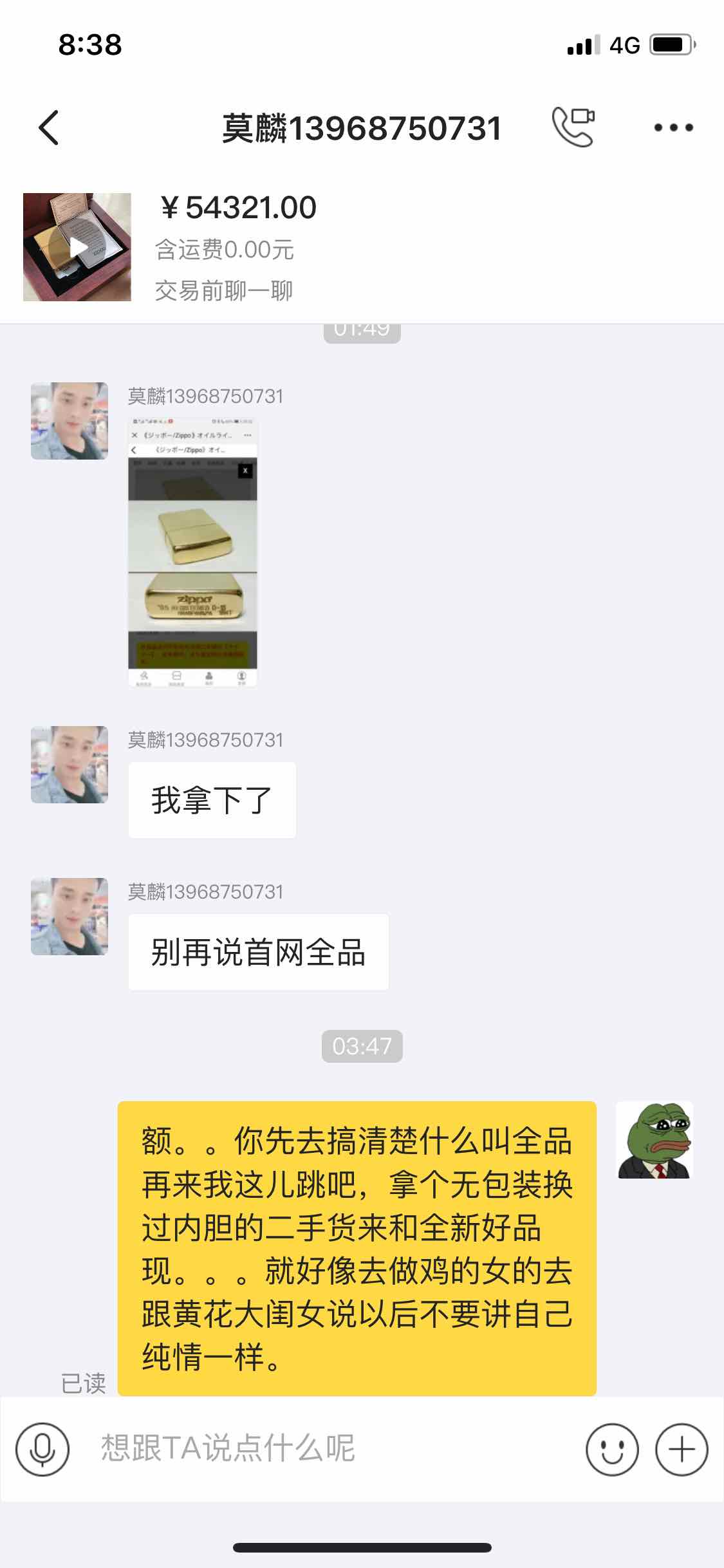Open the plus attachment menu
This screenshot has height=1568, width=724.
coord(682,1450)
